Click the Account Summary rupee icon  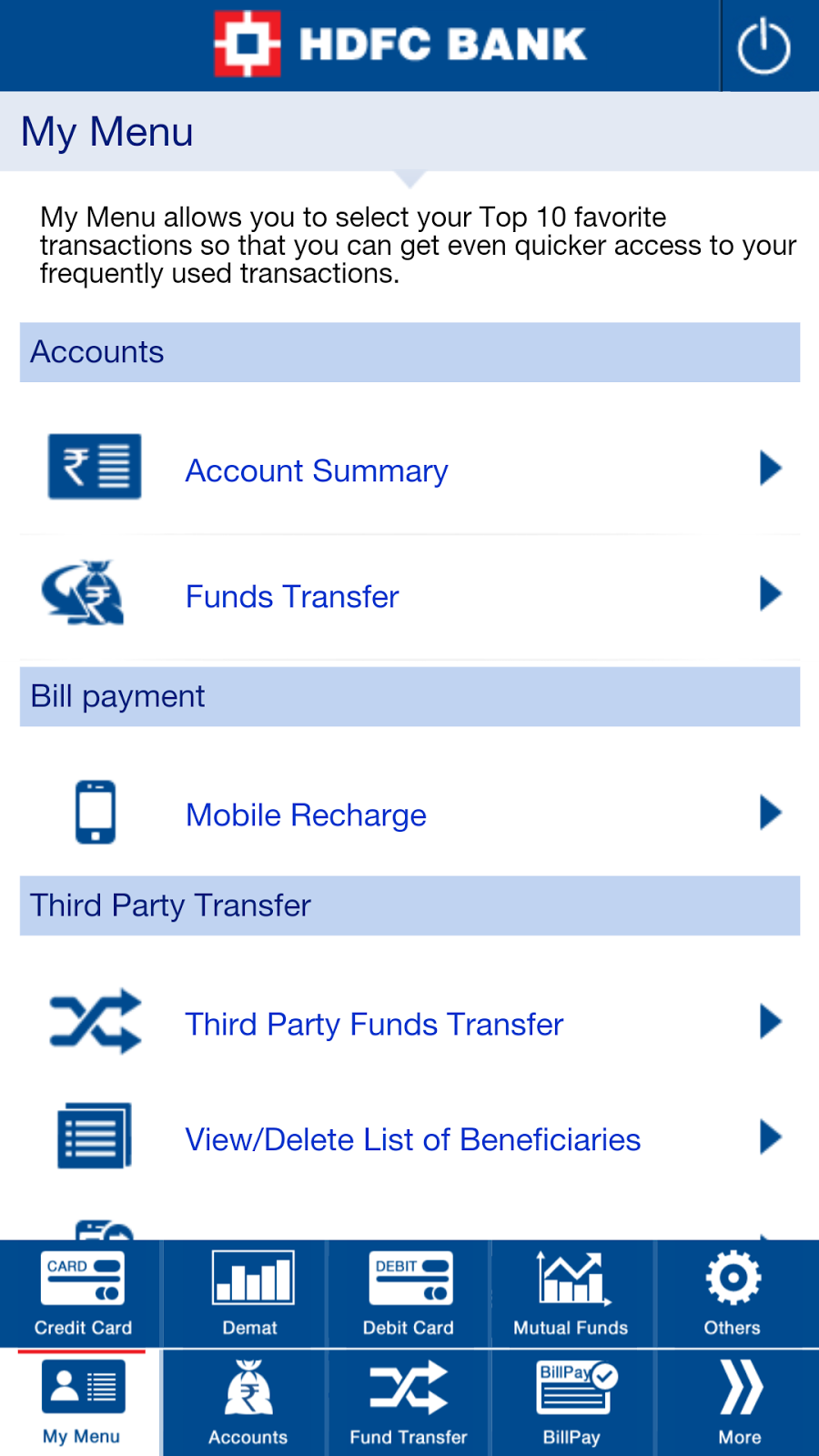point(94,466)
